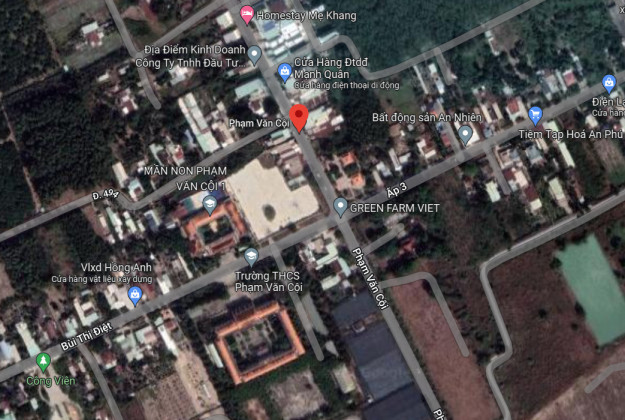Tap the GREEN FARM VIET marker

(x=340, y=207)
